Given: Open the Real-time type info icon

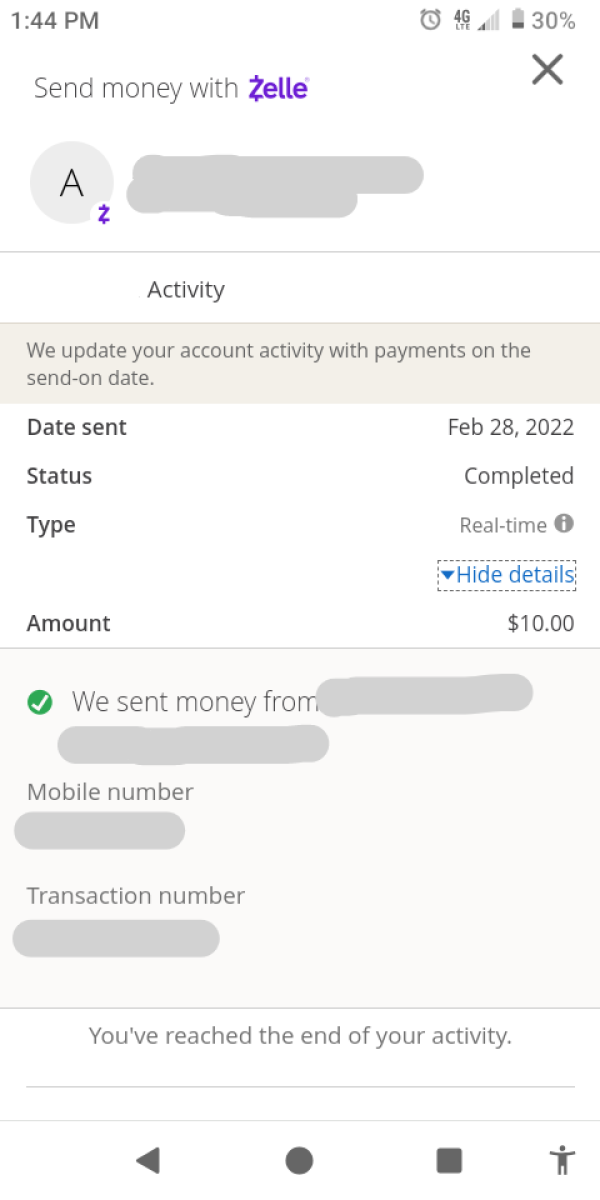Looking at the screenshot, I should coord(564,523).
